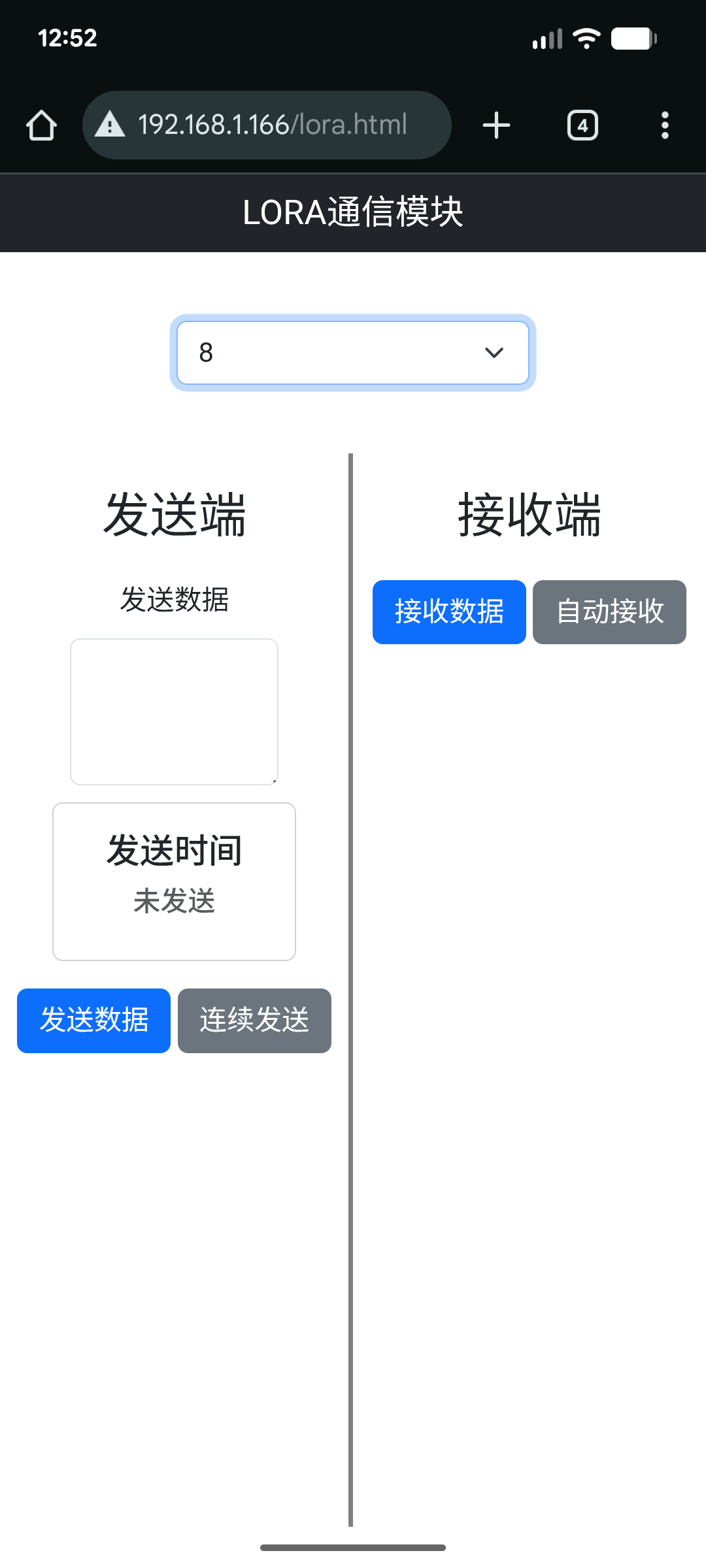Tap the blue 发送数据 button
This screenshot has width=706, height=1568.
pyautogui.click(x=93, y=1021)
